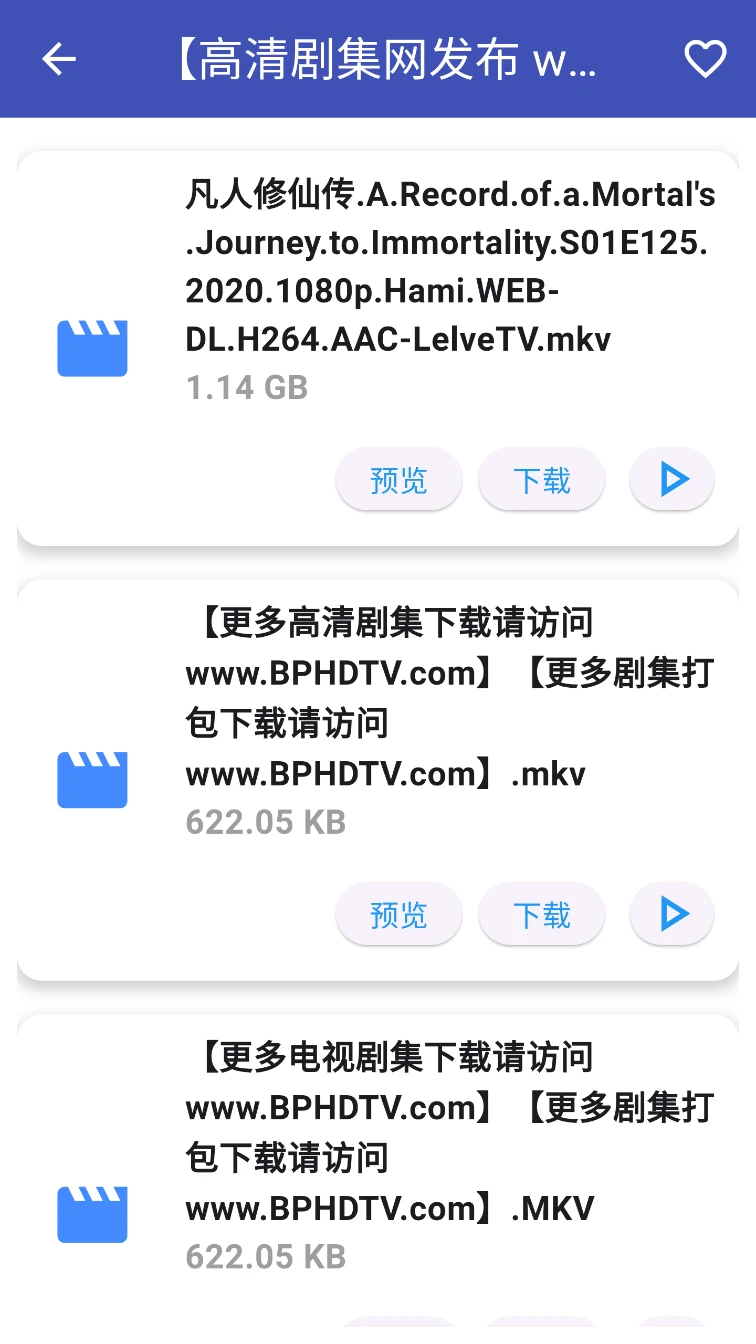Click the back arrow in the title bar
Viewport: 756px width, 1344px height.
tap(59, 59)
